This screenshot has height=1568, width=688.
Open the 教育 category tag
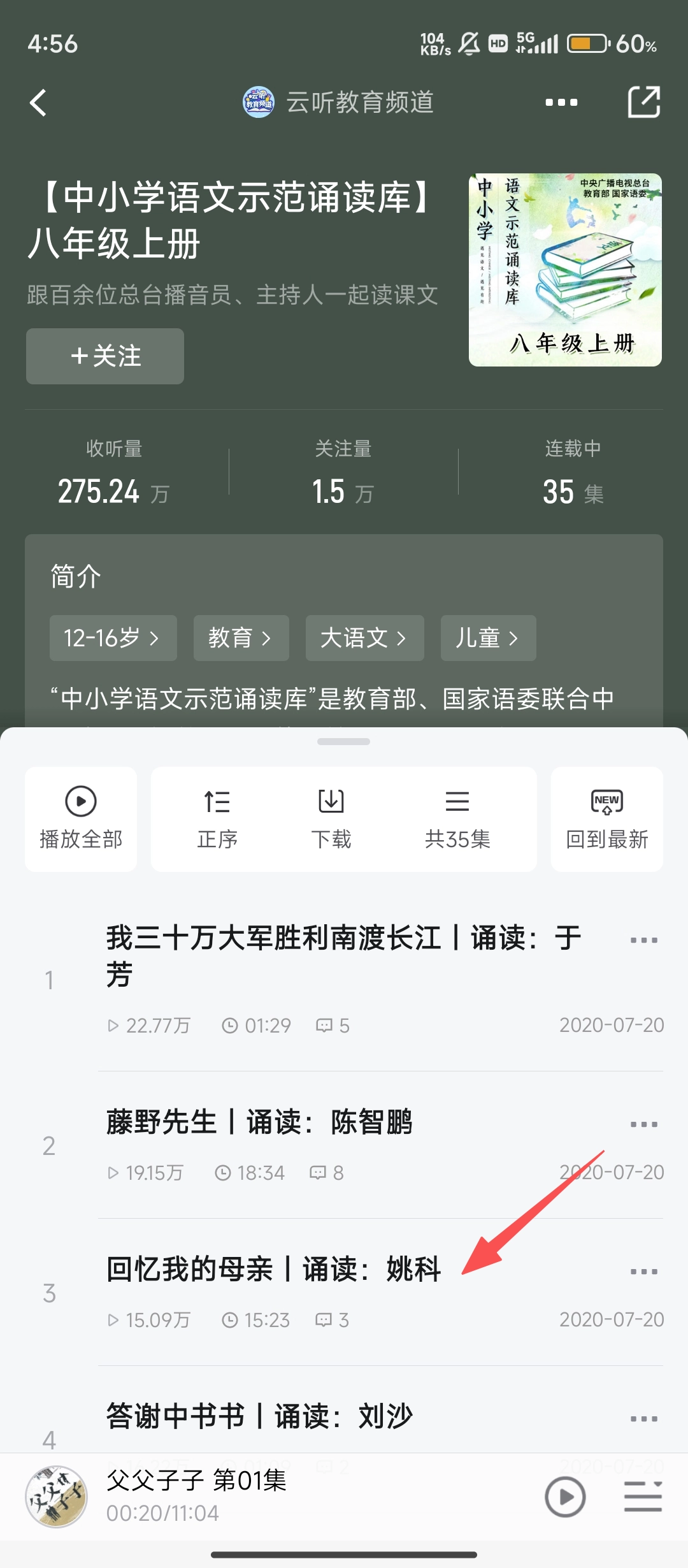pos(241,638)
